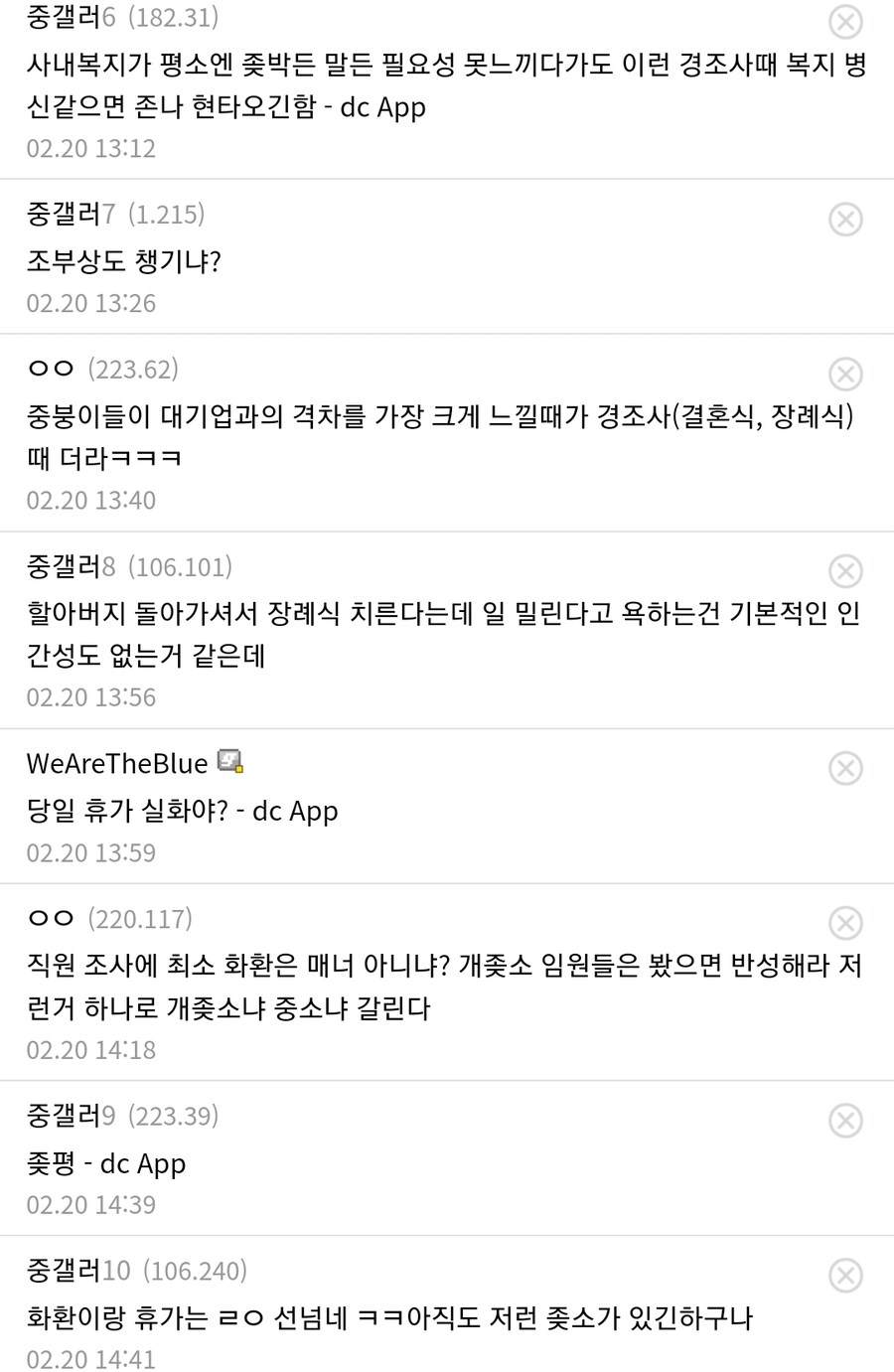Click the comment text 좆평 - dc App
The image size is (894, 1372).
click(x=106, y=1163)
